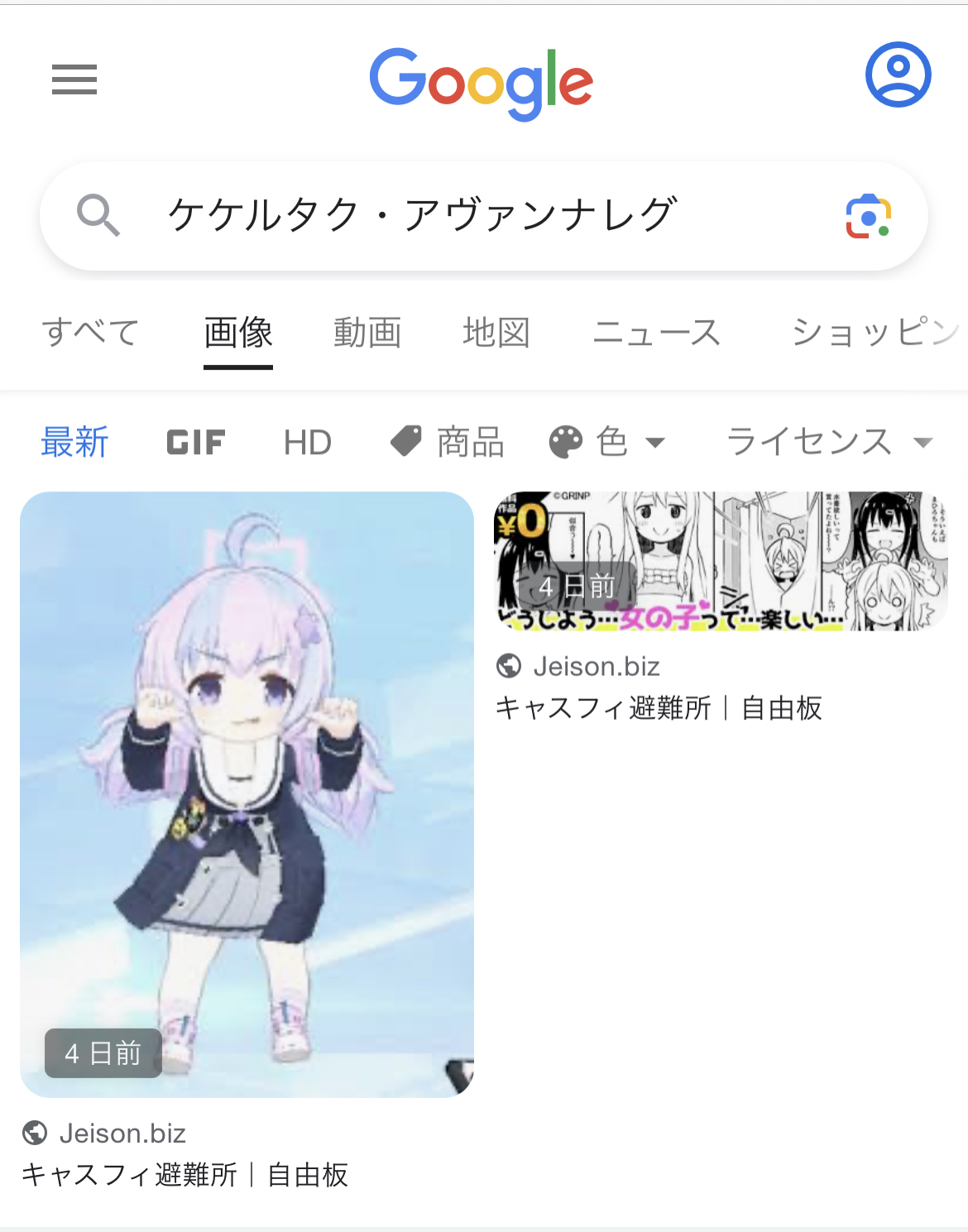The image size is (968, 1232).
Task: Switch to the すべて tab
Action: tap(90, 333)
